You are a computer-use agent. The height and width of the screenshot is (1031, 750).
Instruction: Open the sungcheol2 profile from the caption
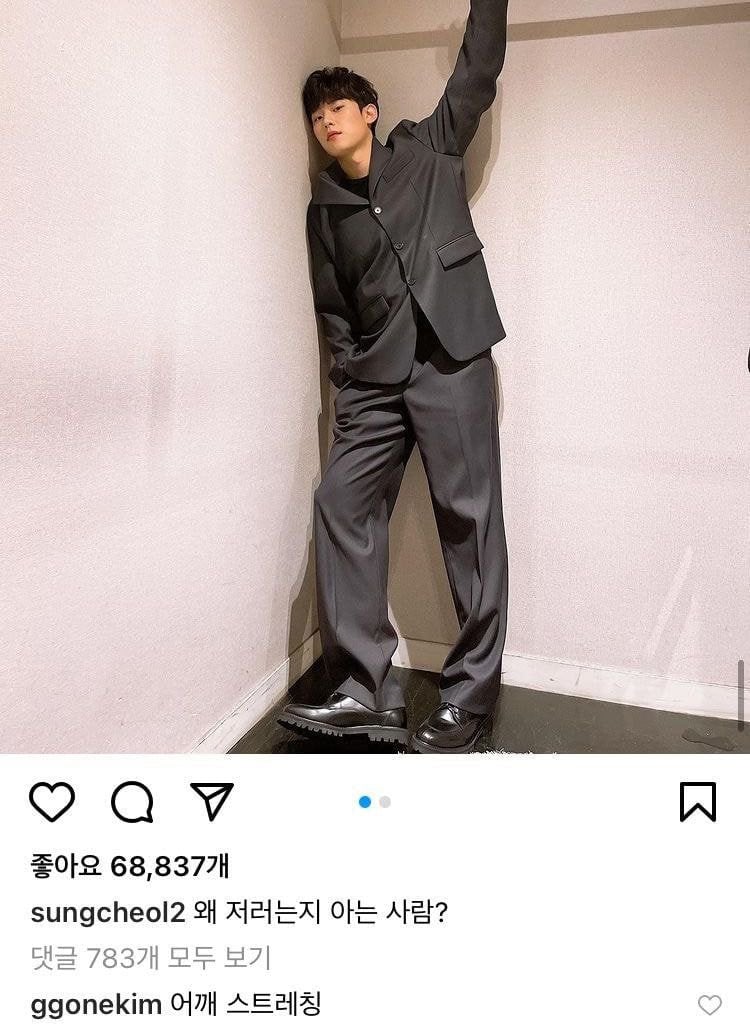click(x=110, y=912)
